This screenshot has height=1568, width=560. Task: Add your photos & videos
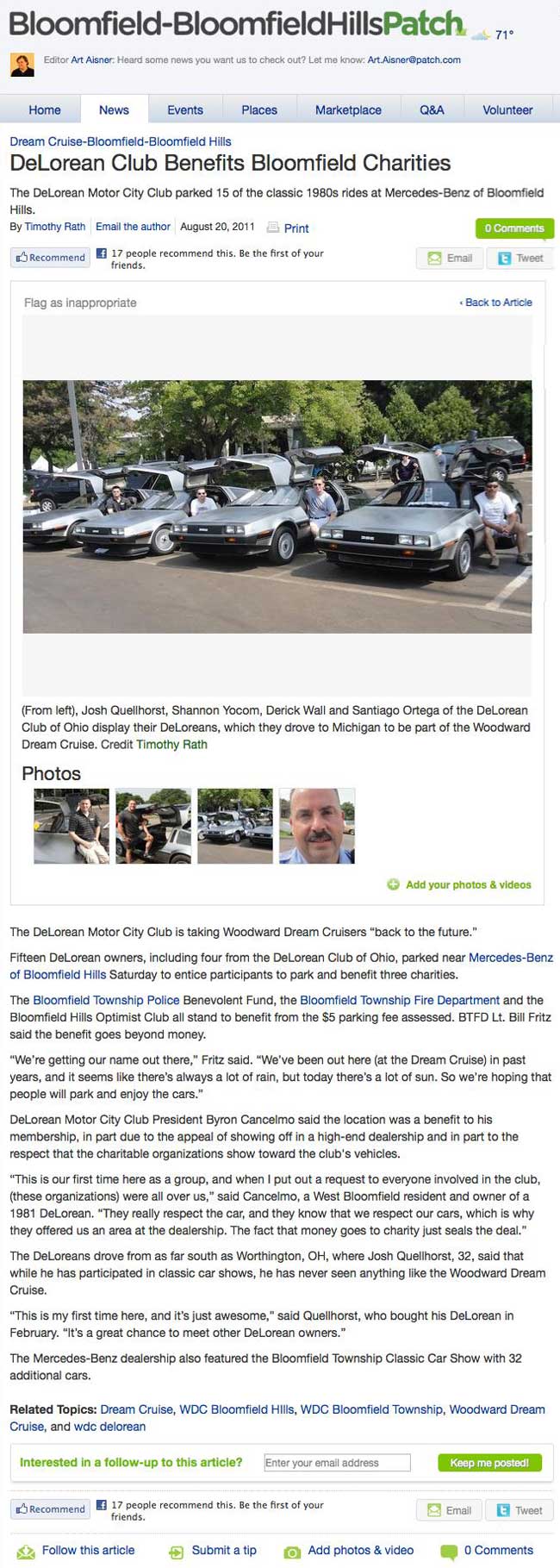click(x=468, y=884)
